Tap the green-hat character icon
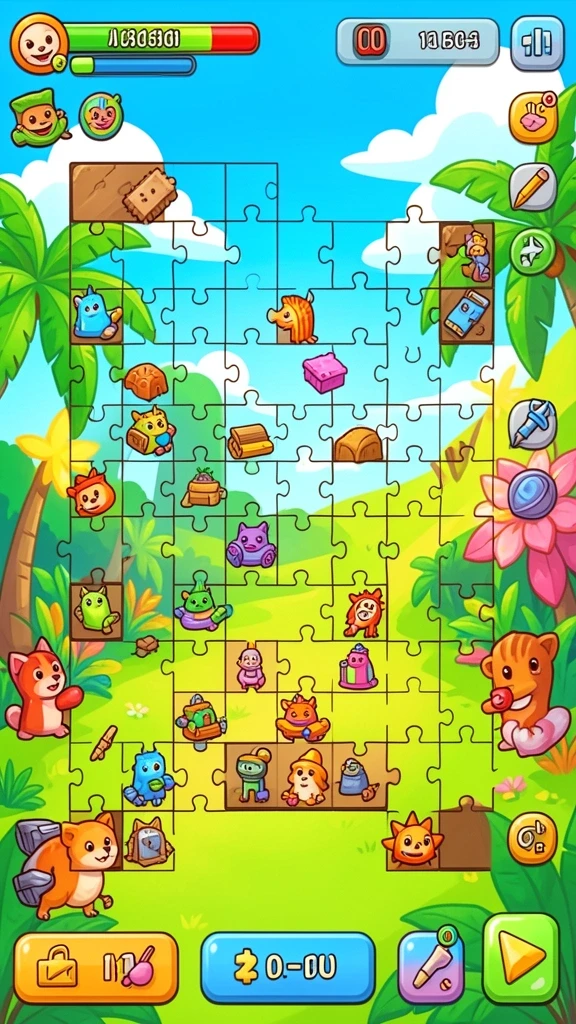576x1024 pixels. pyautogui.click(x=40, y=118)
